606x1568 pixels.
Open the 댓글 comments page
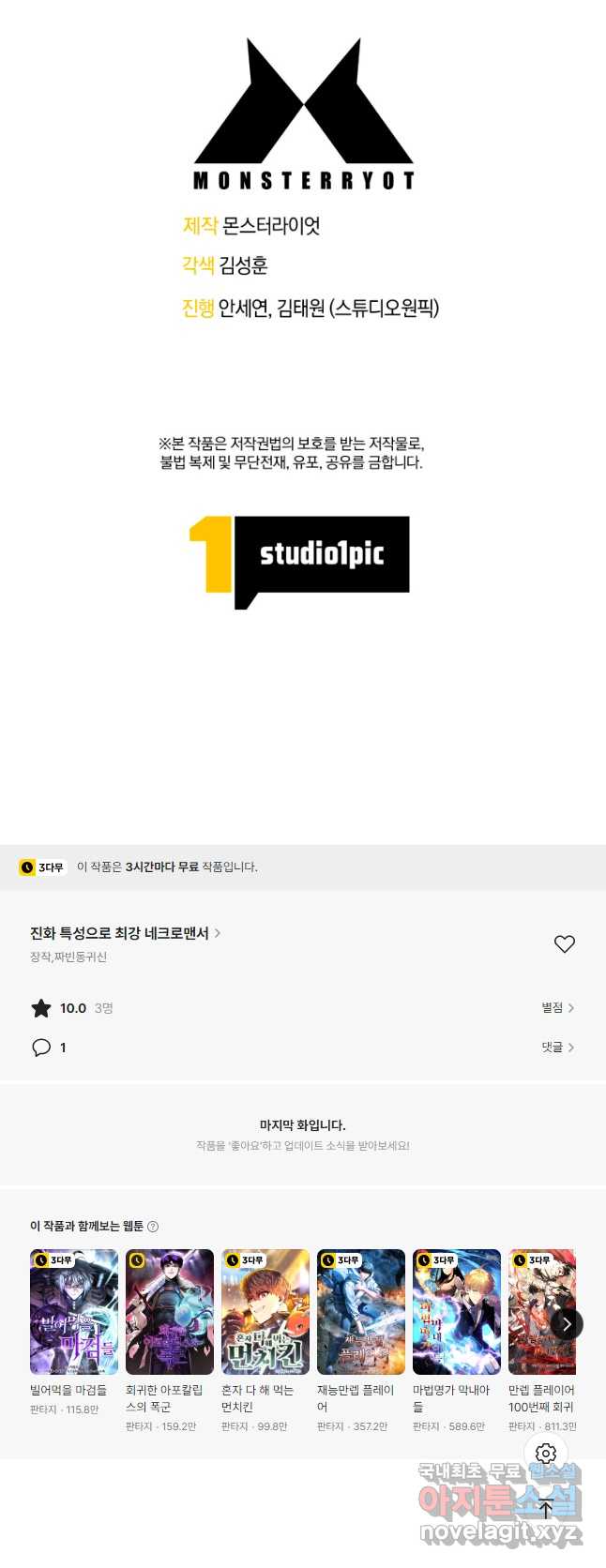[557, 1048]
